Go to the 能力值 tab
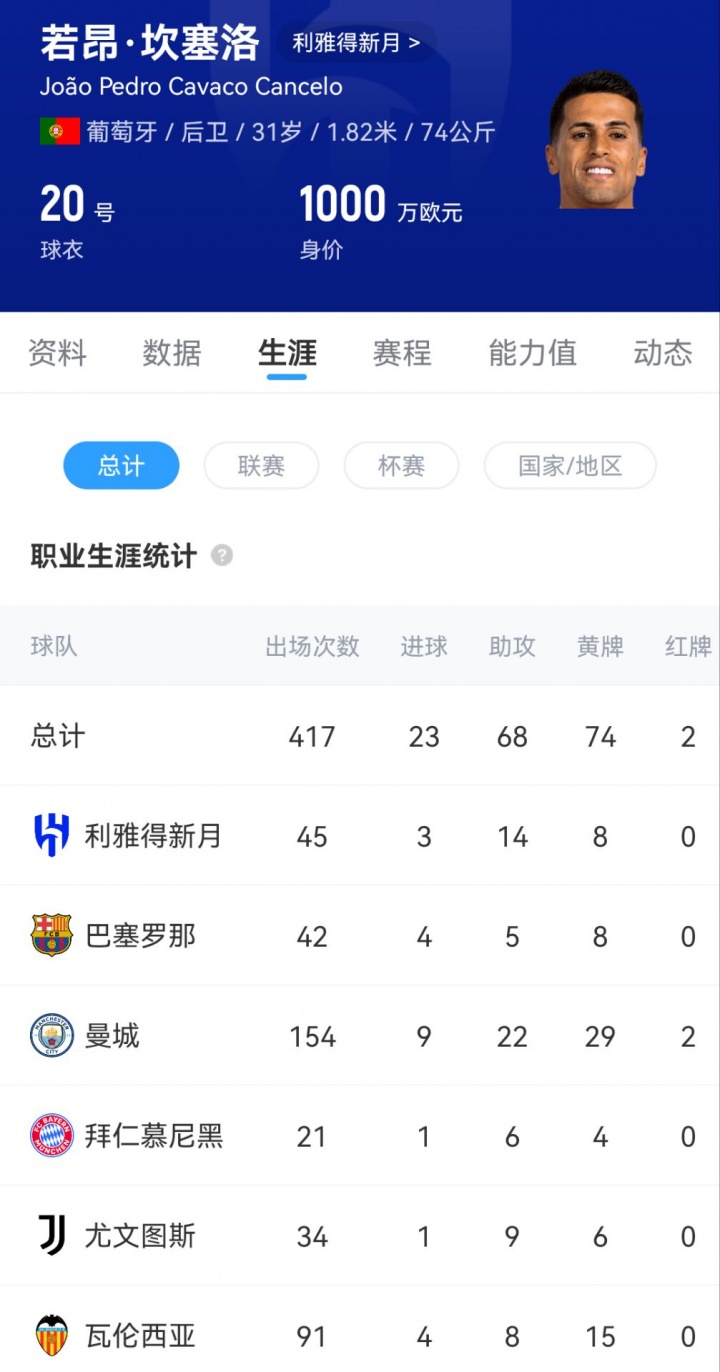 (x=532, y=353)
